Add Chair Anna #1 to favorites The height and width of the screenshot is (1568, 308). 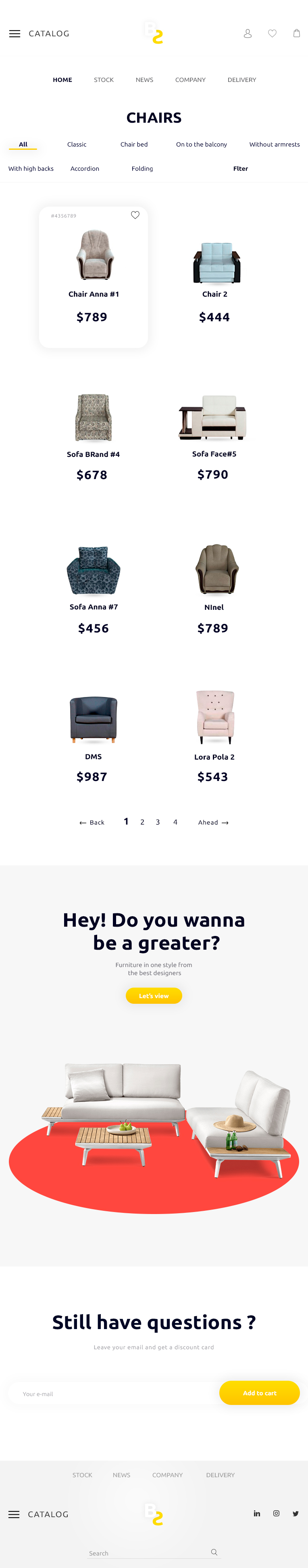(135, 215)
